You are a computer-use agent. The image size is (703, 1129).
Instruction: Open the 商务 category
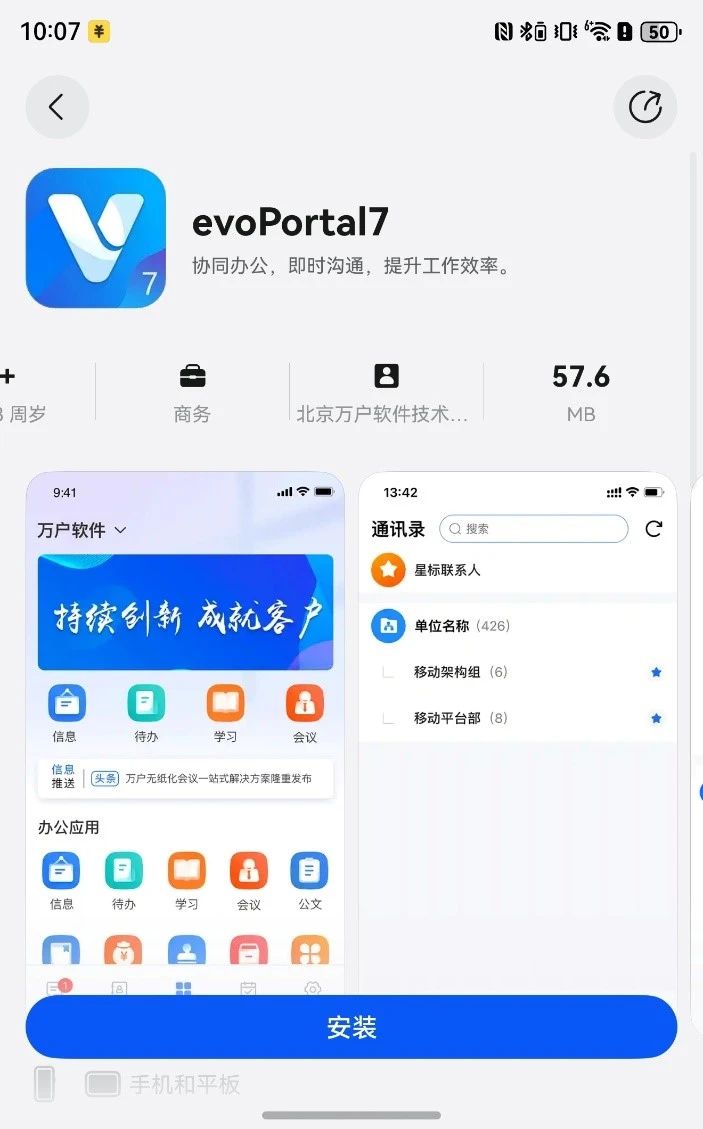192,393
